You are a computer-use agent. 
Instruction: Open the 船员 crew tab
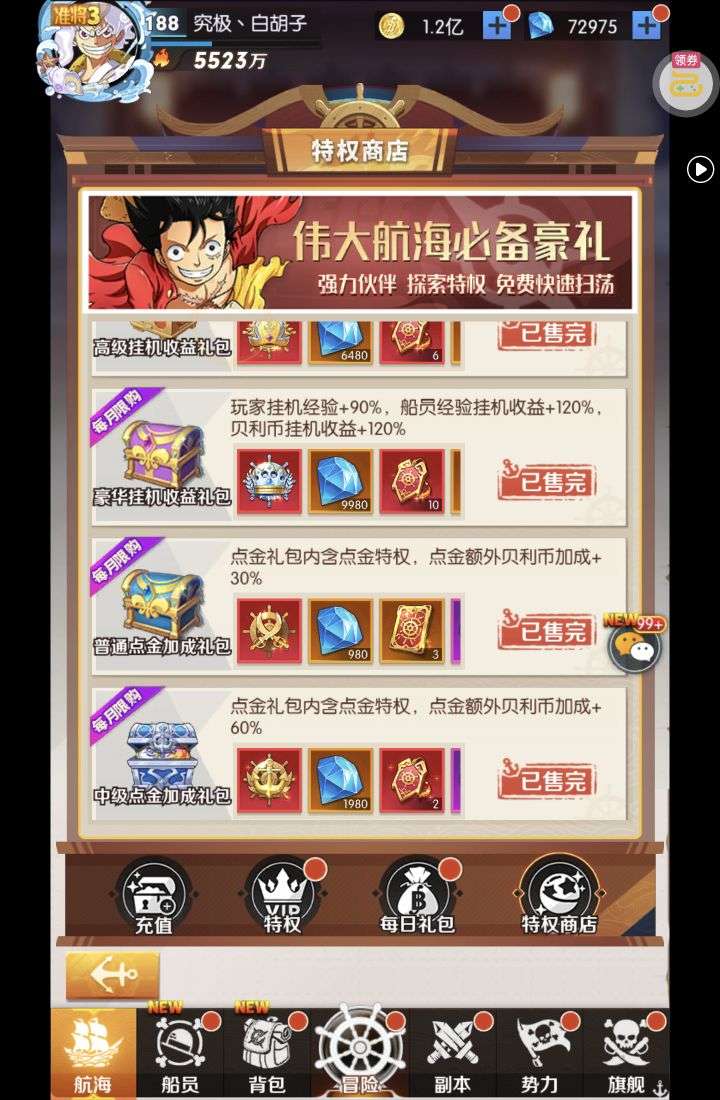[x=180, y=1053]
